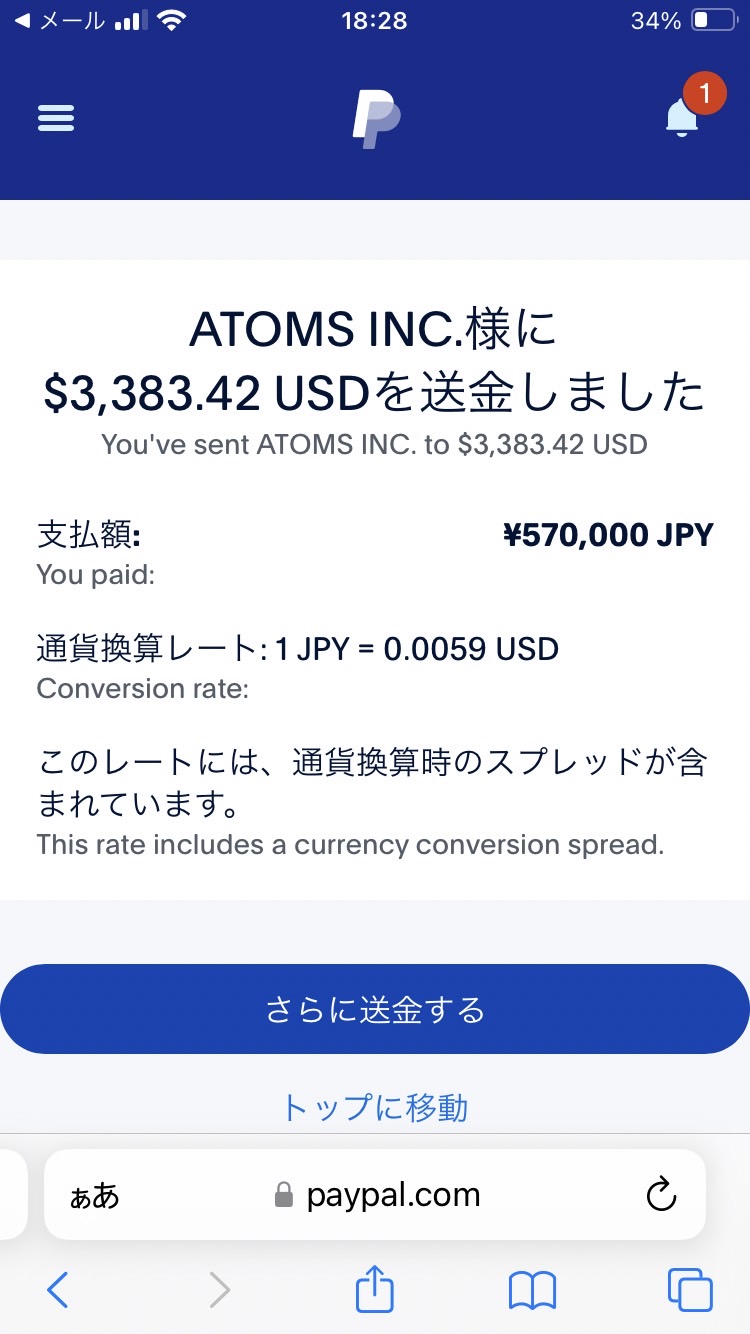Viewport: 750px width, 1334px height.
Task: Tap the さらに送金する button
Action: [375, 1009]
